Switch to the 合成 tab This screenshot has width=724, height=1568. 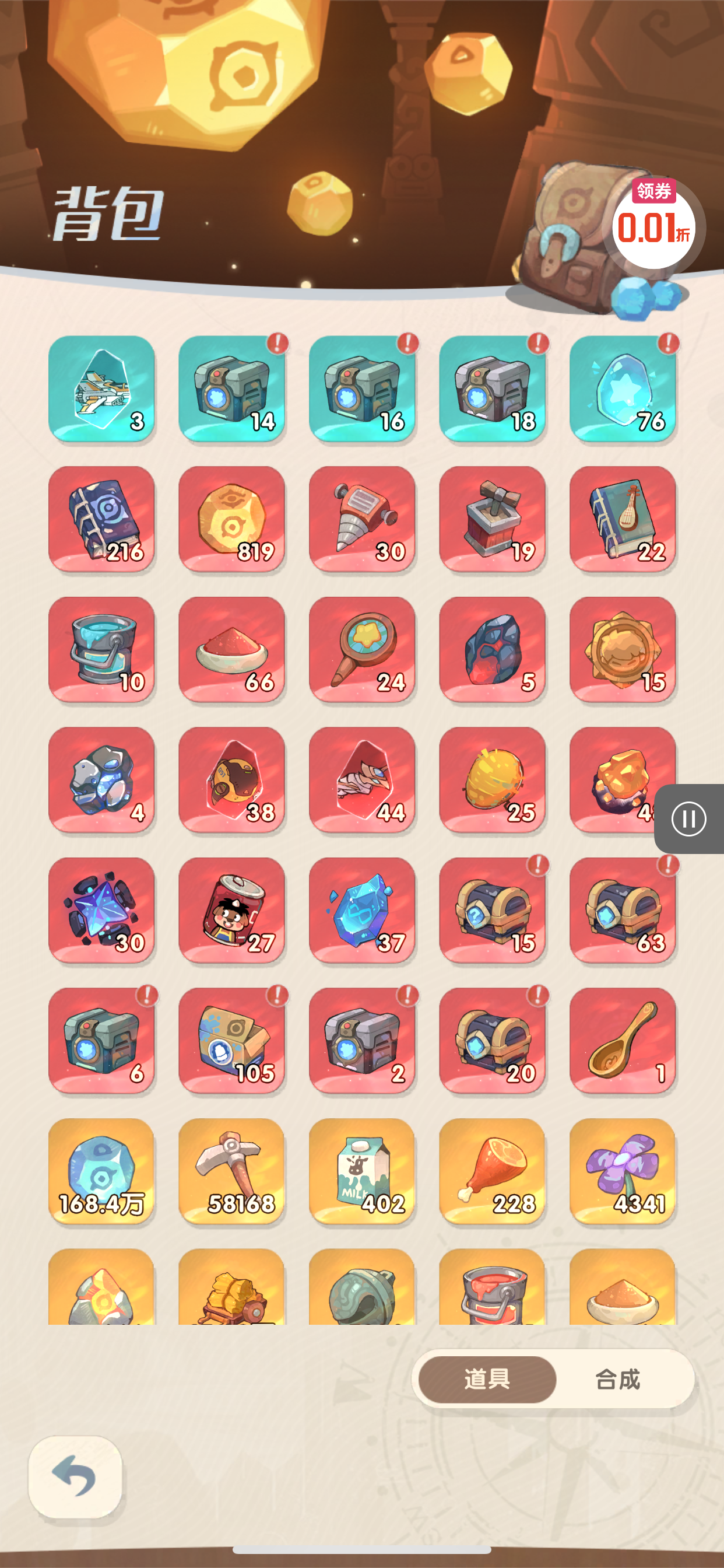pos(617,1380)
